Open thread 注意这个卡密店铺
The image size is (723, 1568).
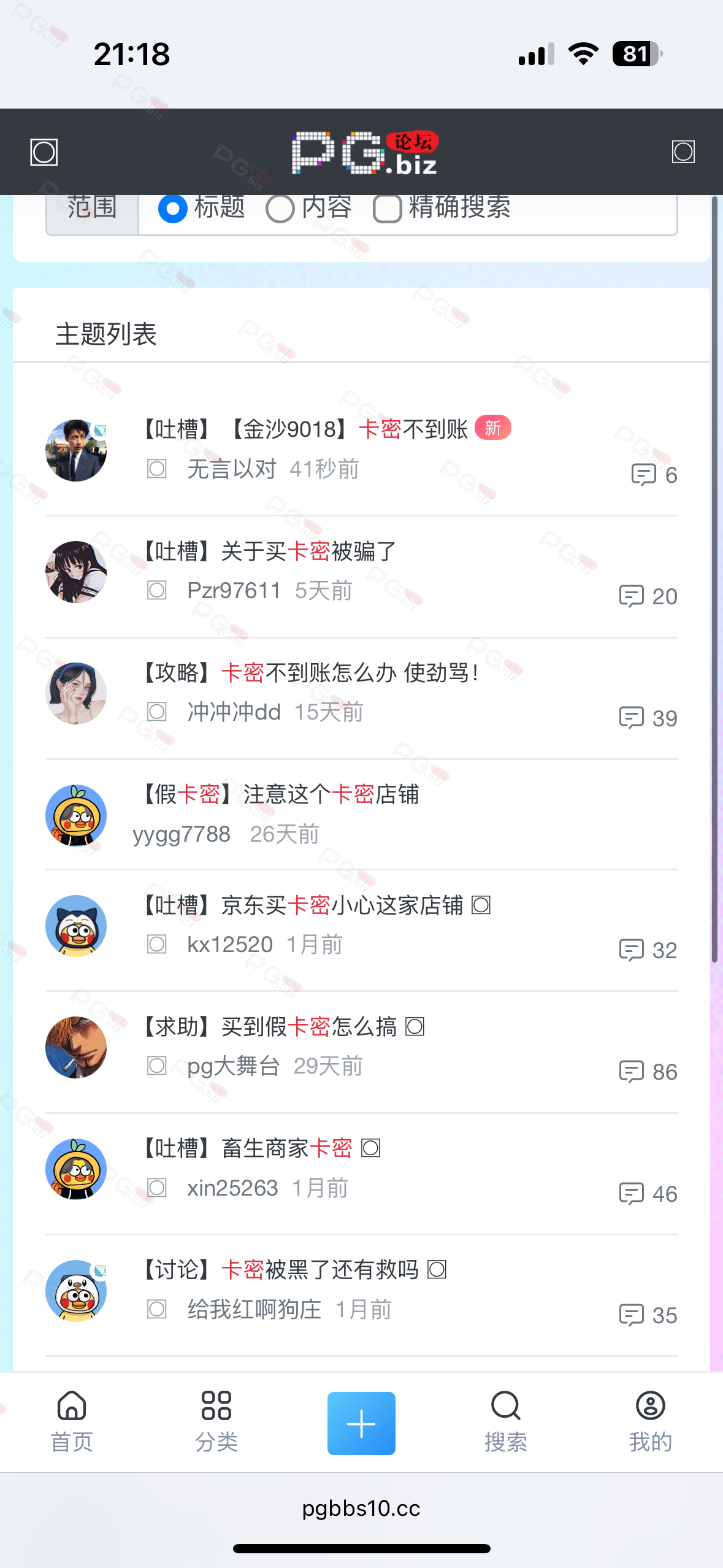[x=281, y=794]
